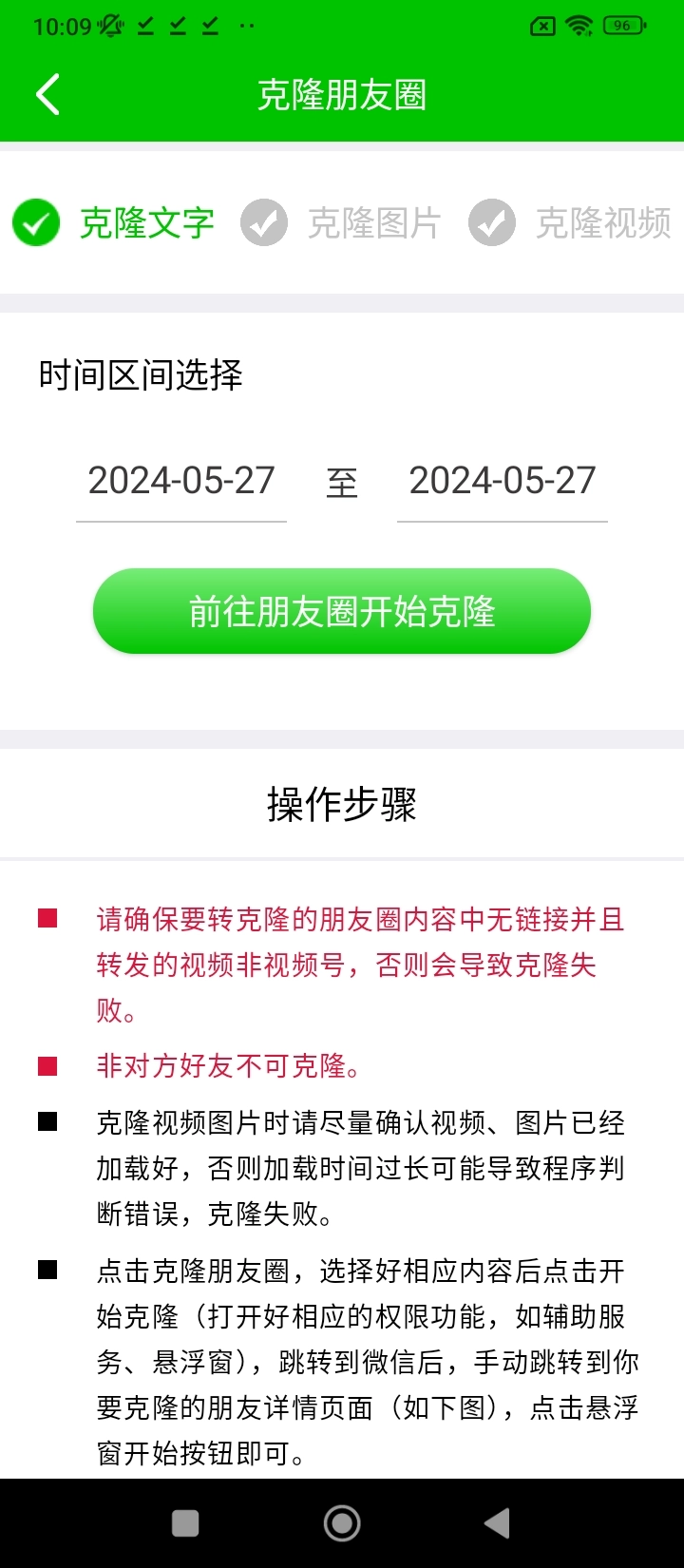
Task: Open the start date picker field
Action: point(181,482)
